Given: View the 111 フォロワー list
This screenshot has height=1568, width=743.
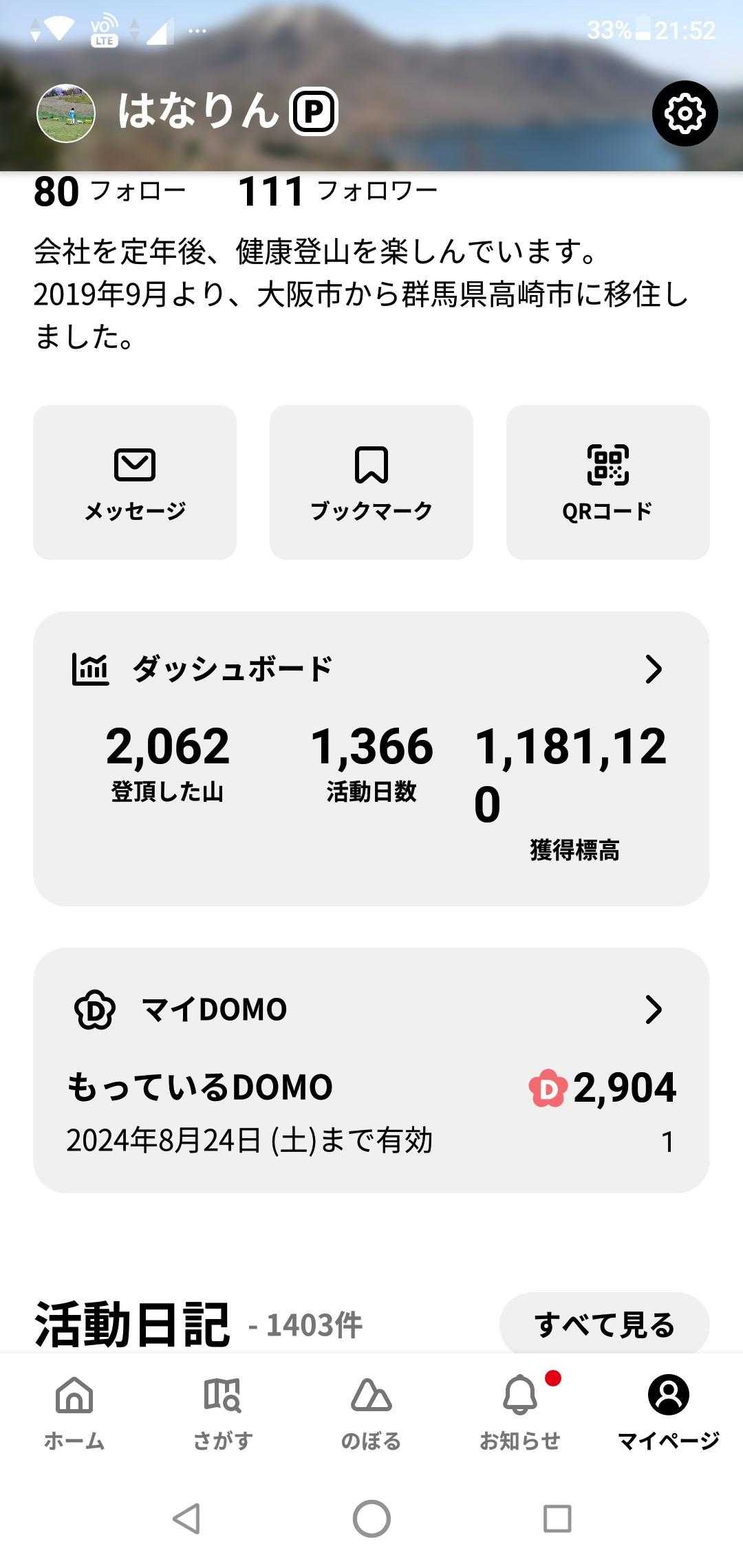Looking at the screenshot, I should [x=338, y=191].
